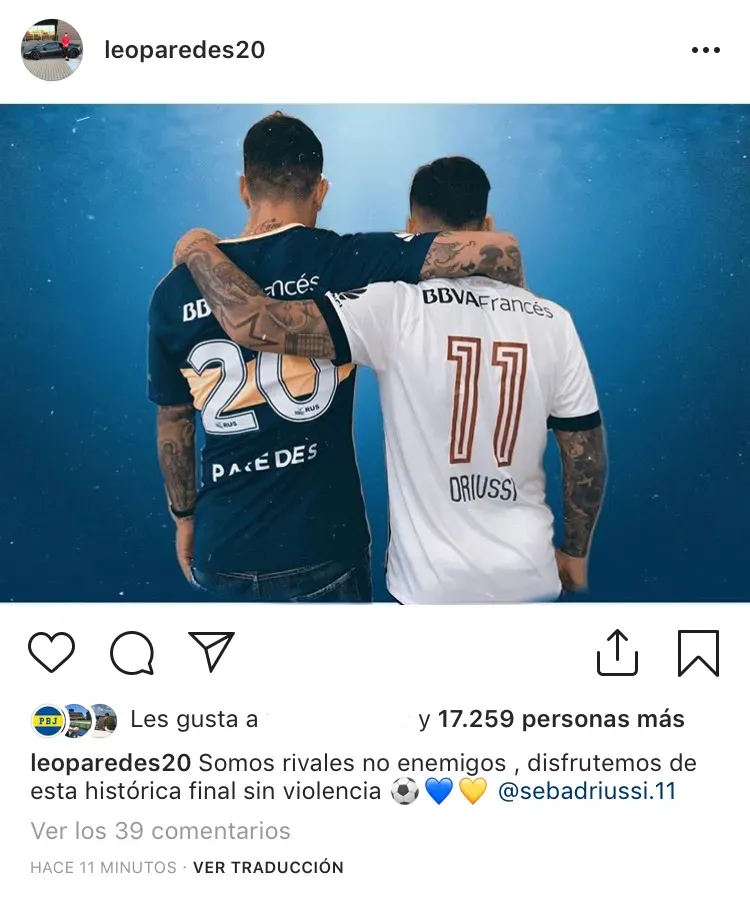Send the post via paper plane icon
This screenshot has width=750, height=897.
tap(211, 652)
